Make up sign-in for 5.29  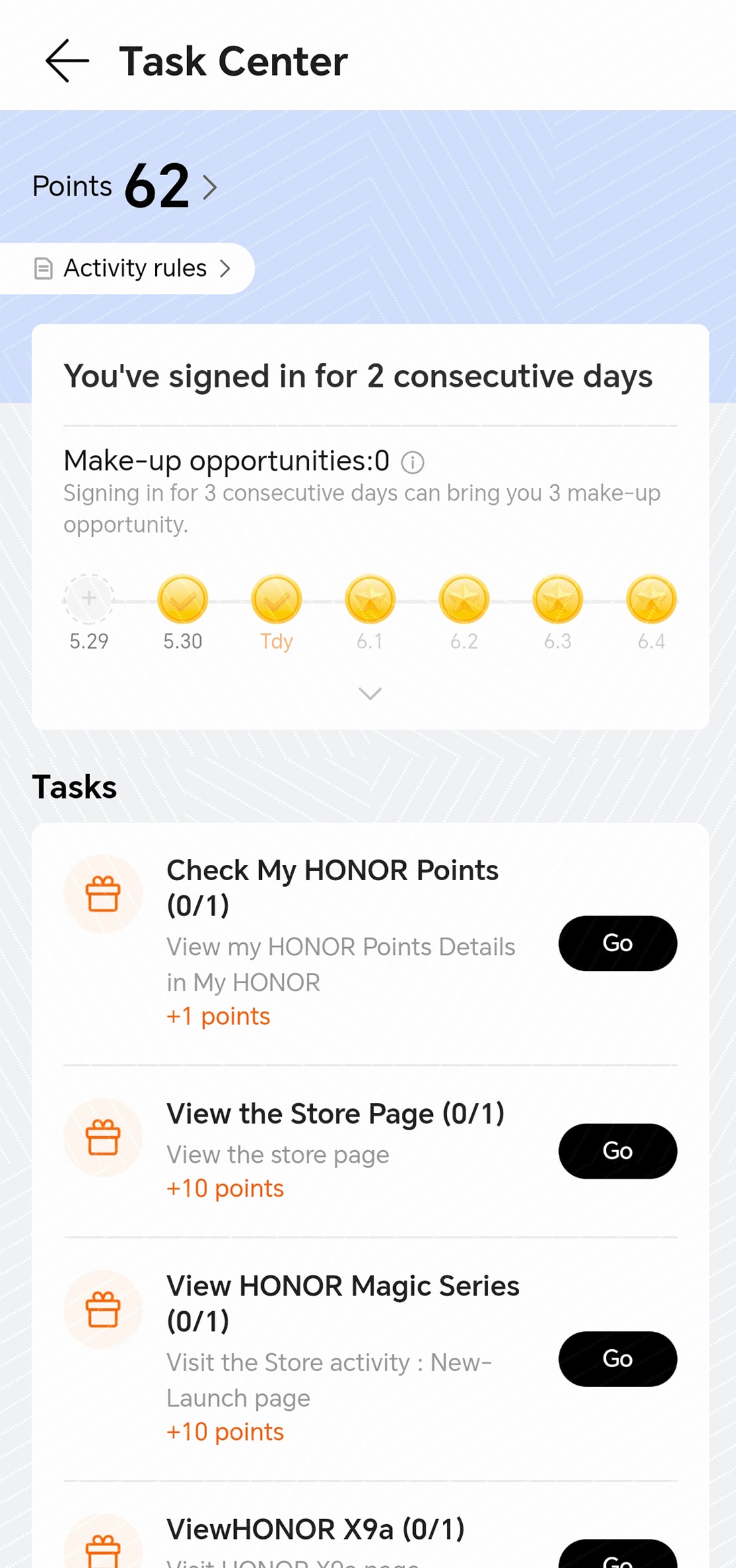(x=89, y=599)
